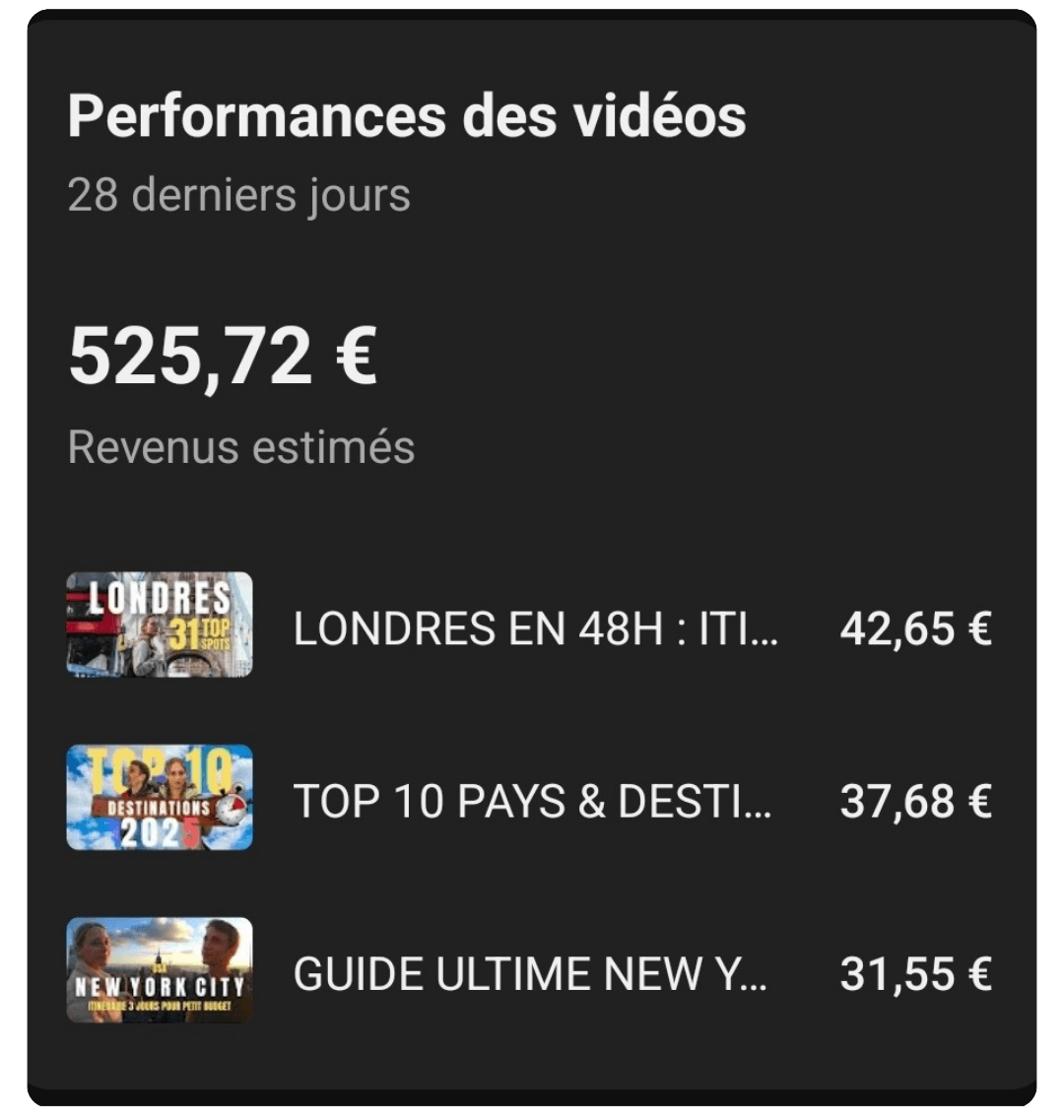The image size is (1064, 1120).
Task: Select the TOP 10 PAYS & DESTI… video
Action: [532, 800]
